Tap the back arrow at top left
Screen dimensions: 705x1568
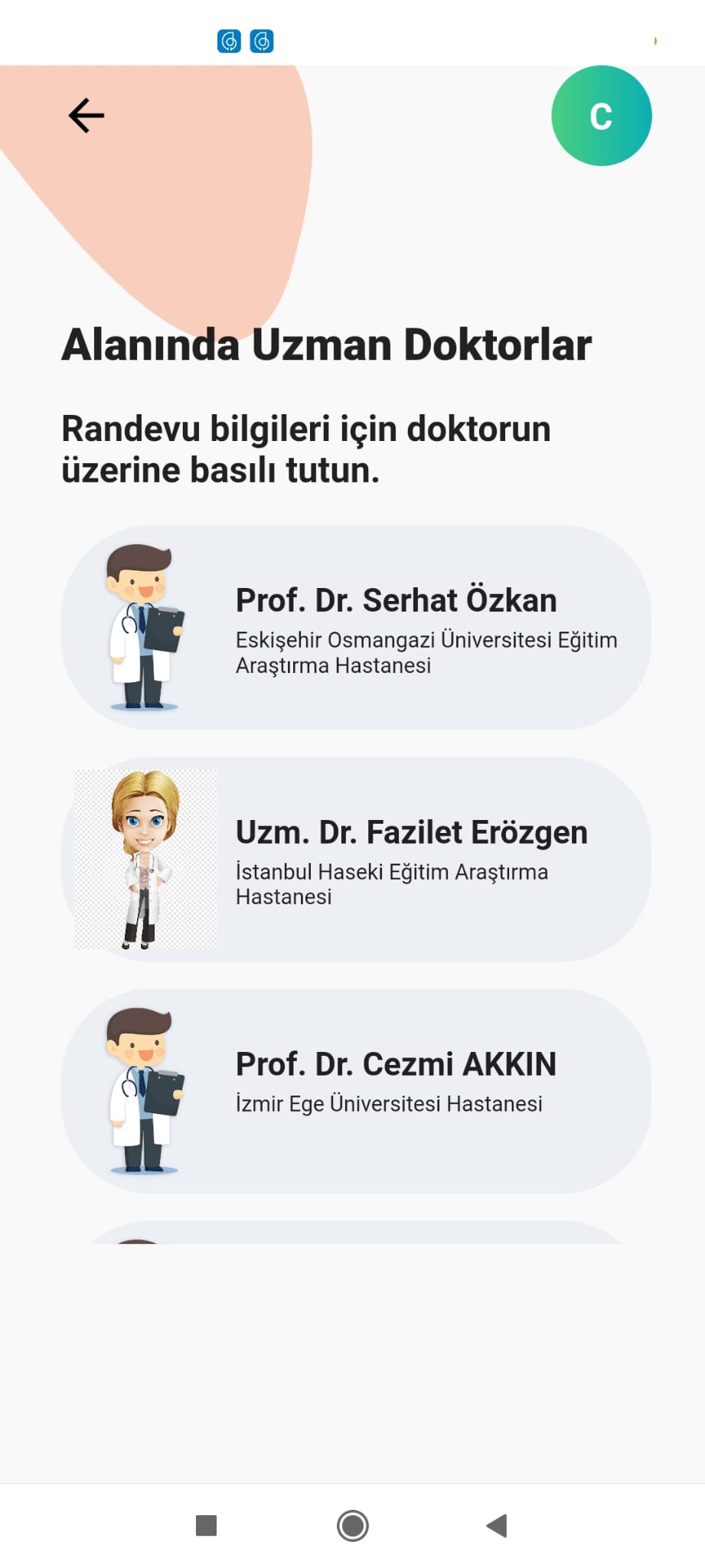pyautogui.click(x=84, y=114)
